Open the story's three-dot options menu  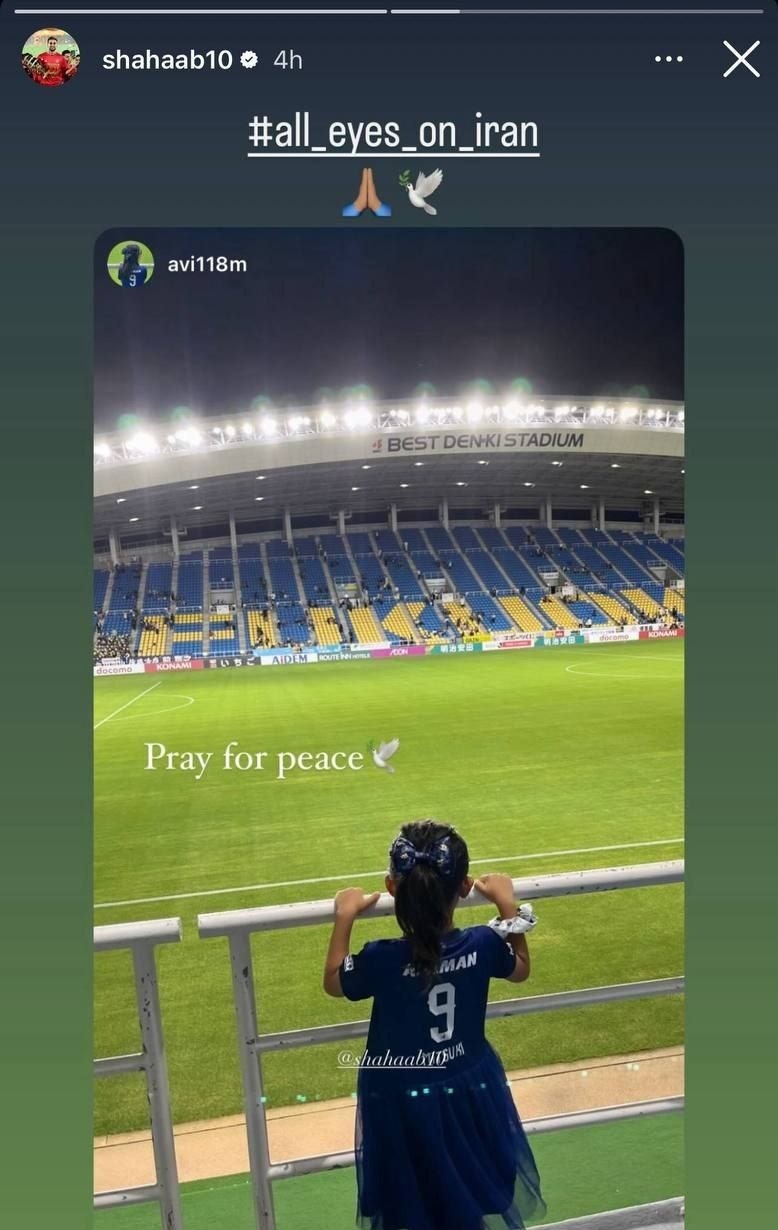coord(669,59)
